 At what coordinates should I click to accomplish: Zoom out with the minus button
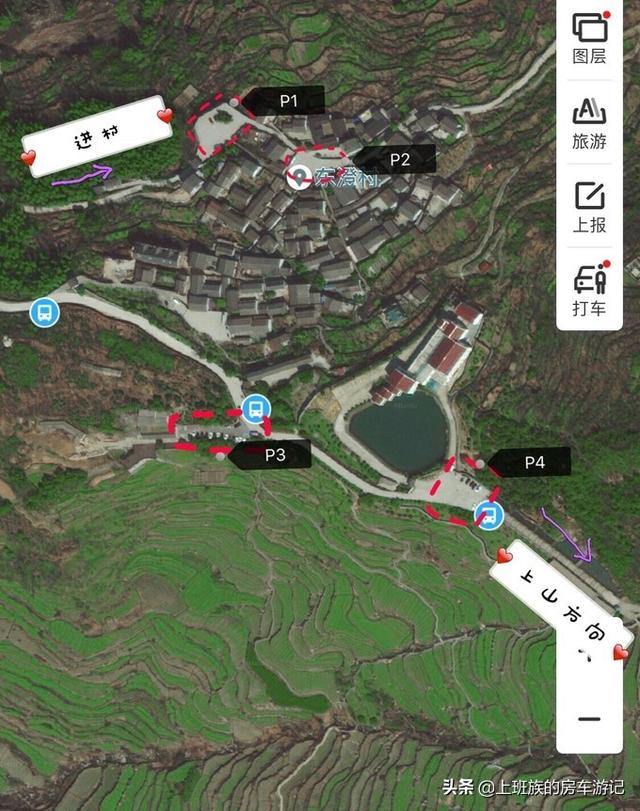[x=589, y=717]
